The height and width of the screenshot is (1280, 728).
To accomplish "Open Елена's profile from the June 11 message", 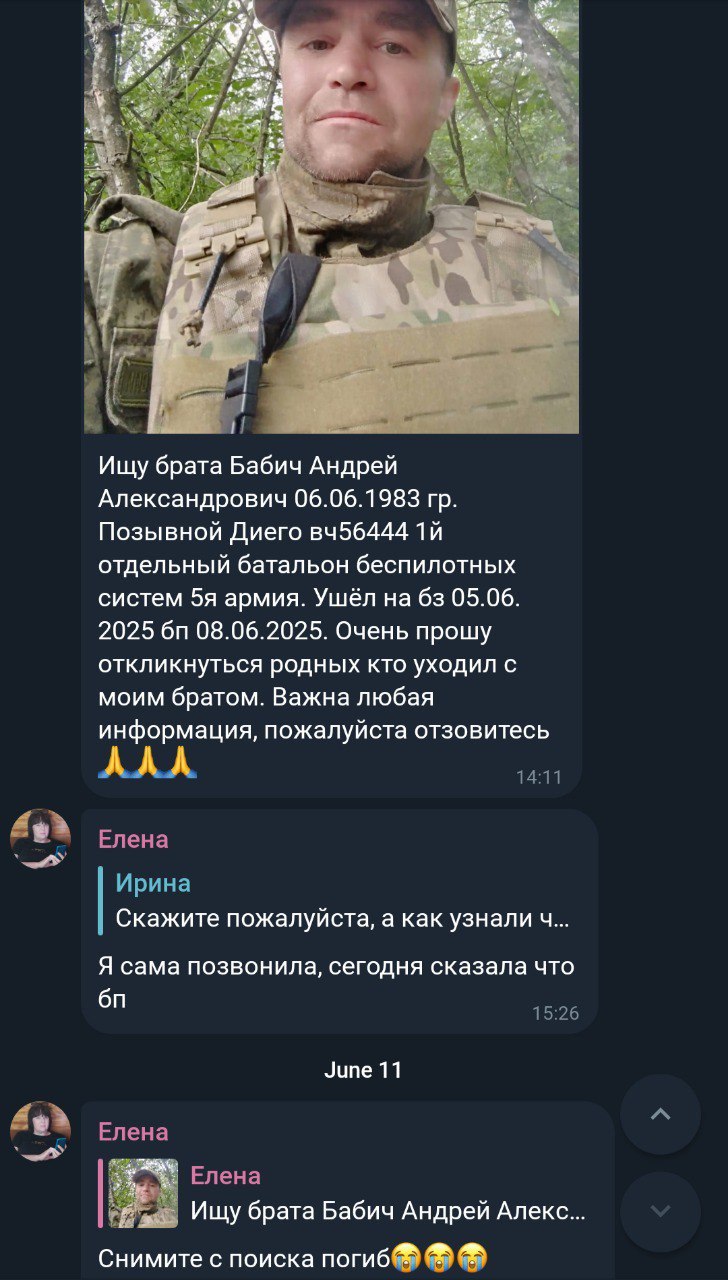I will click(40, 1132).
